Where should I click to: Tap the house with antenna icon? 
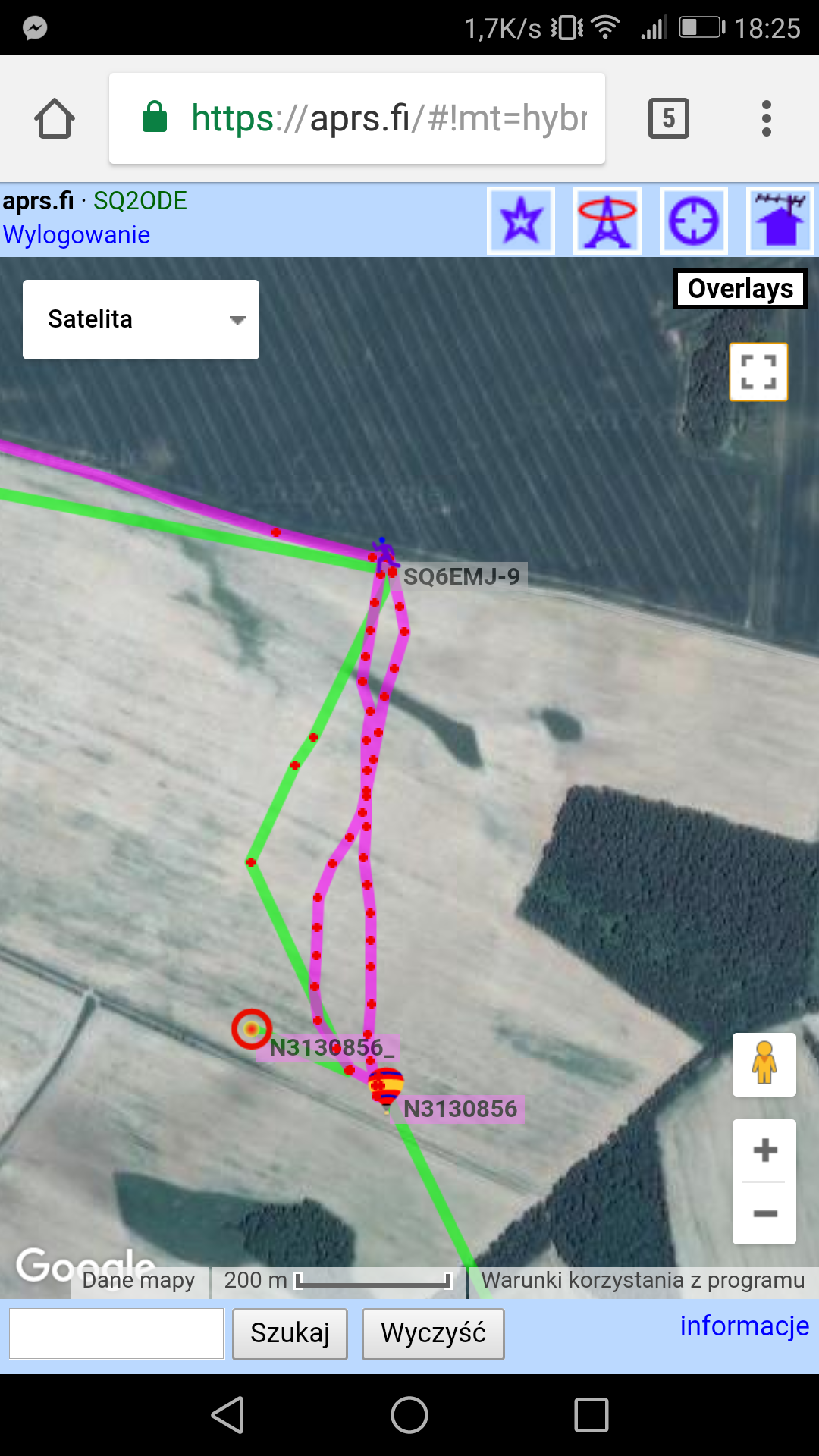(x=780, y=221)
